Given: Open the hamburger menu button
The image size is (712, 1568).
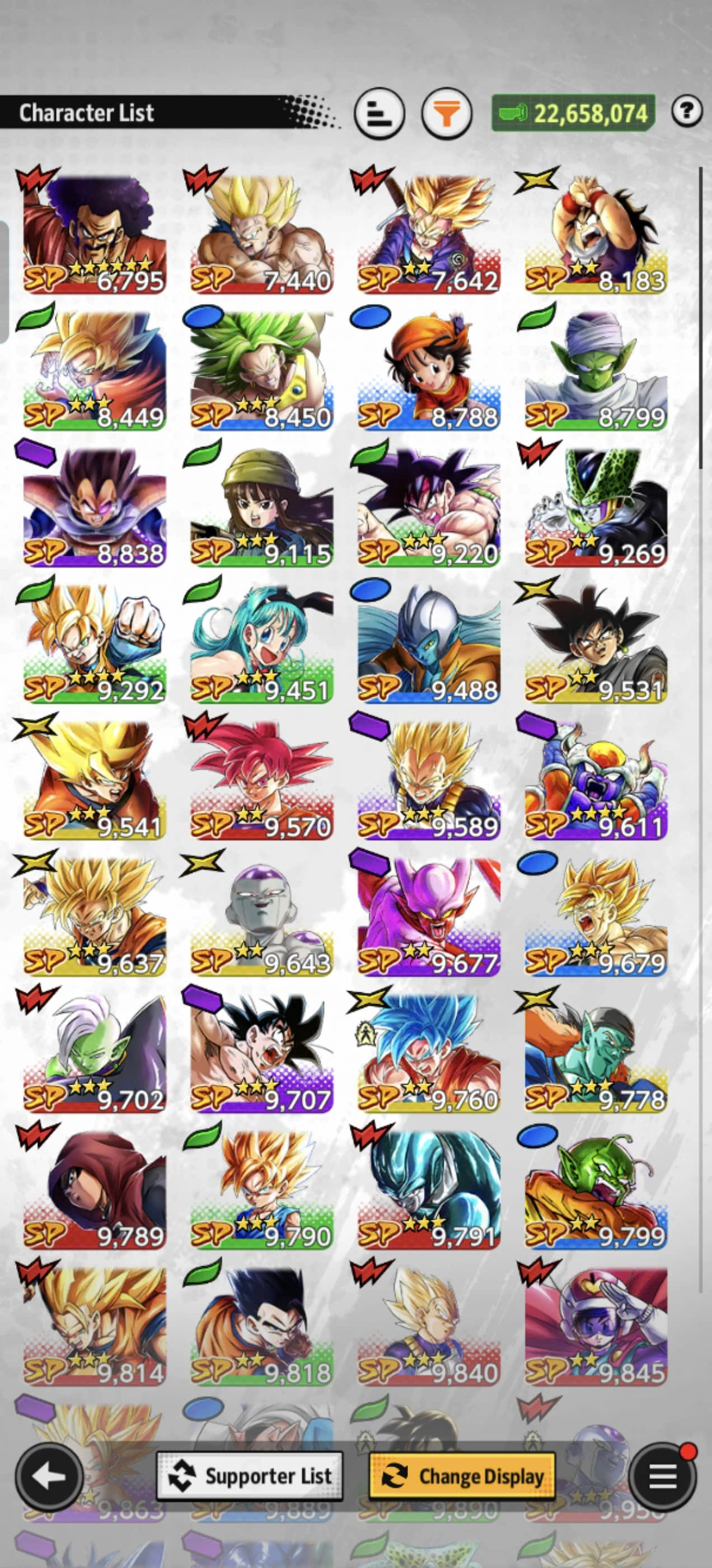Looking at the screenshot, I should click(x=662, y=1476).
